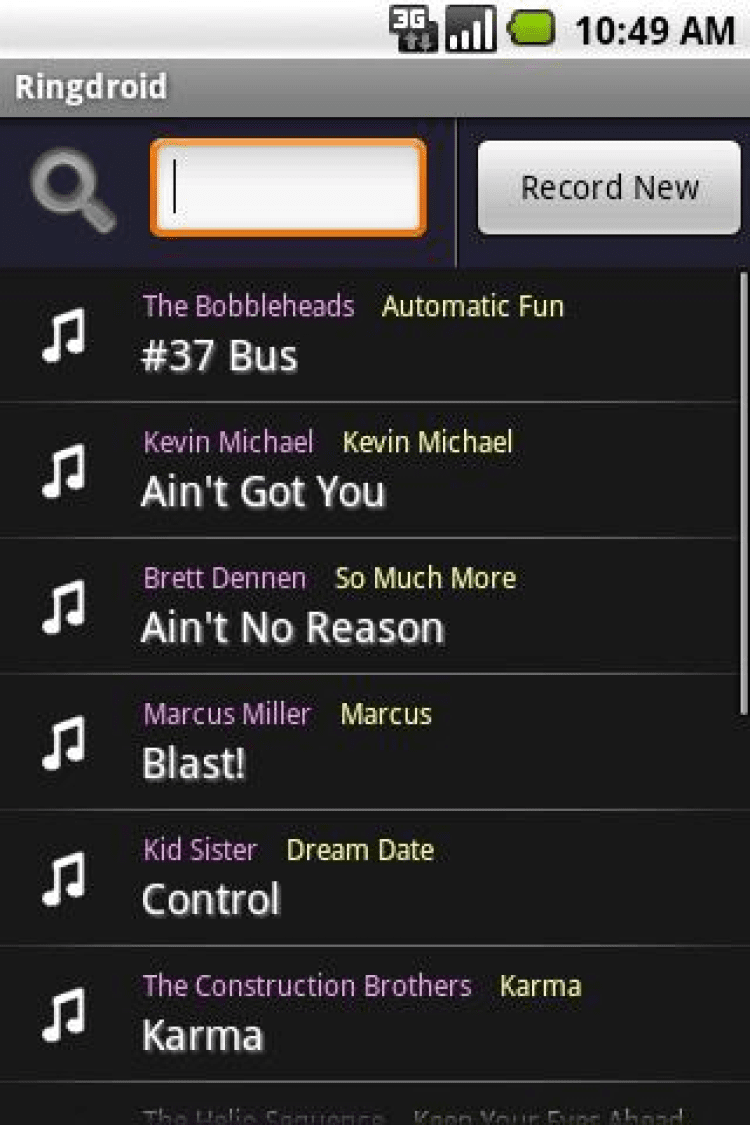Focus the search text field
The image size is (750, 1125).
pos(288,188)
